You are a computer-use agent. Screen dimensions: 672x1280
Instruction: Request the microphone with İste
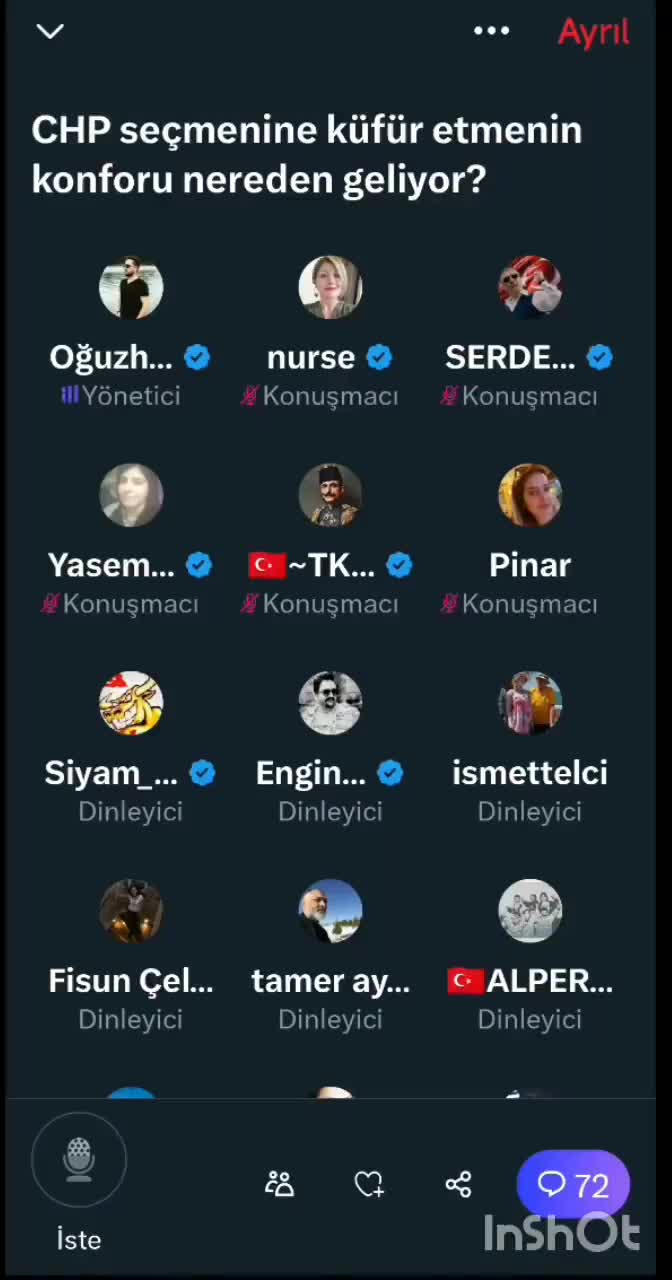click(x=79, y=1160)
